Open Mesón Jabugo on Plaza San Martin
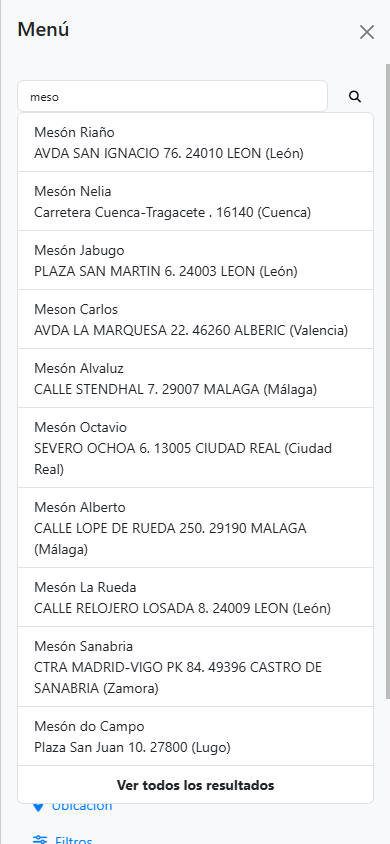 tap(195, 261)
